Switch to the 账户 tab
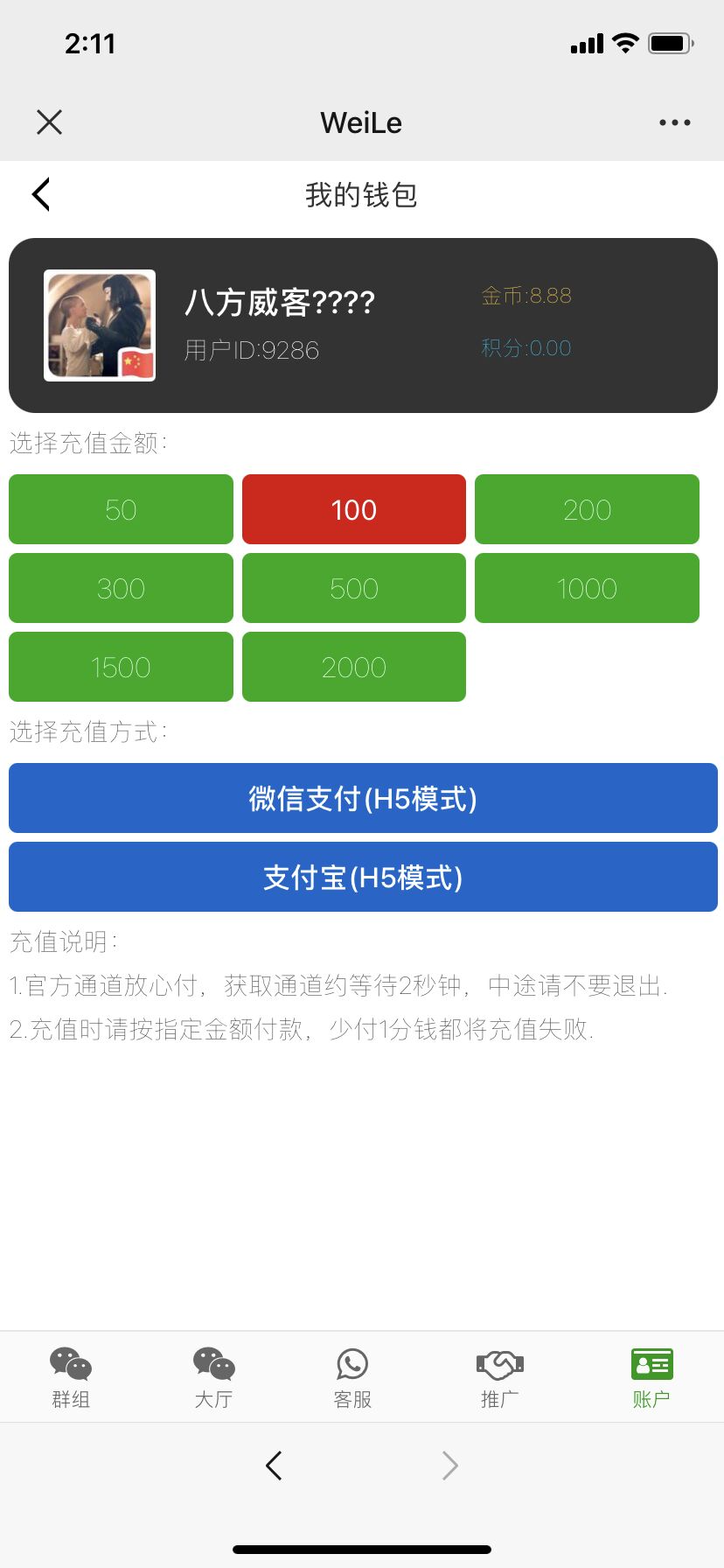Viewport: 724px width, 1568px height. pyautogui.click(x=651, y=1377)
